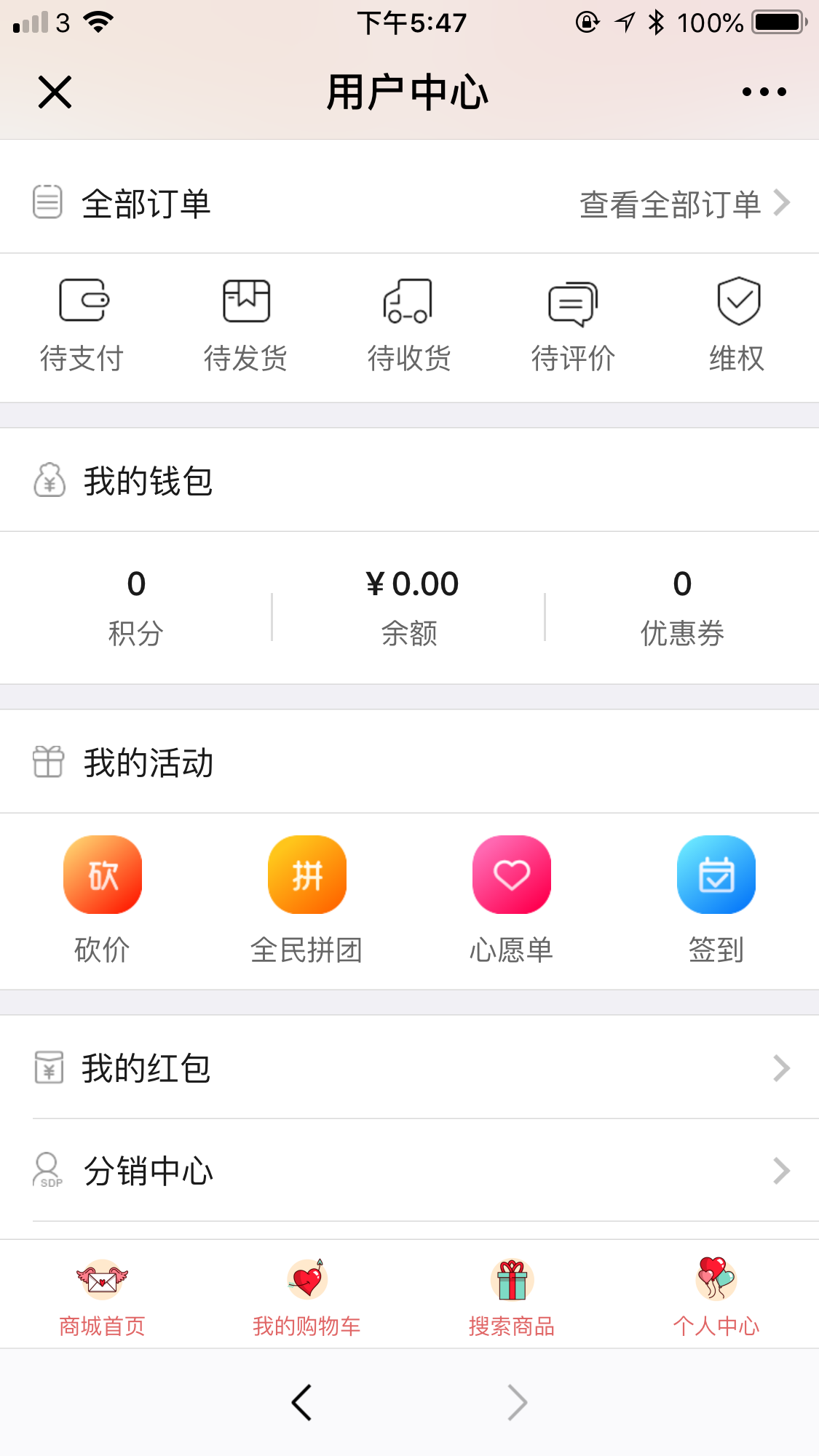
Task: Open 余额 account balance
Action: tap(410, 608)
